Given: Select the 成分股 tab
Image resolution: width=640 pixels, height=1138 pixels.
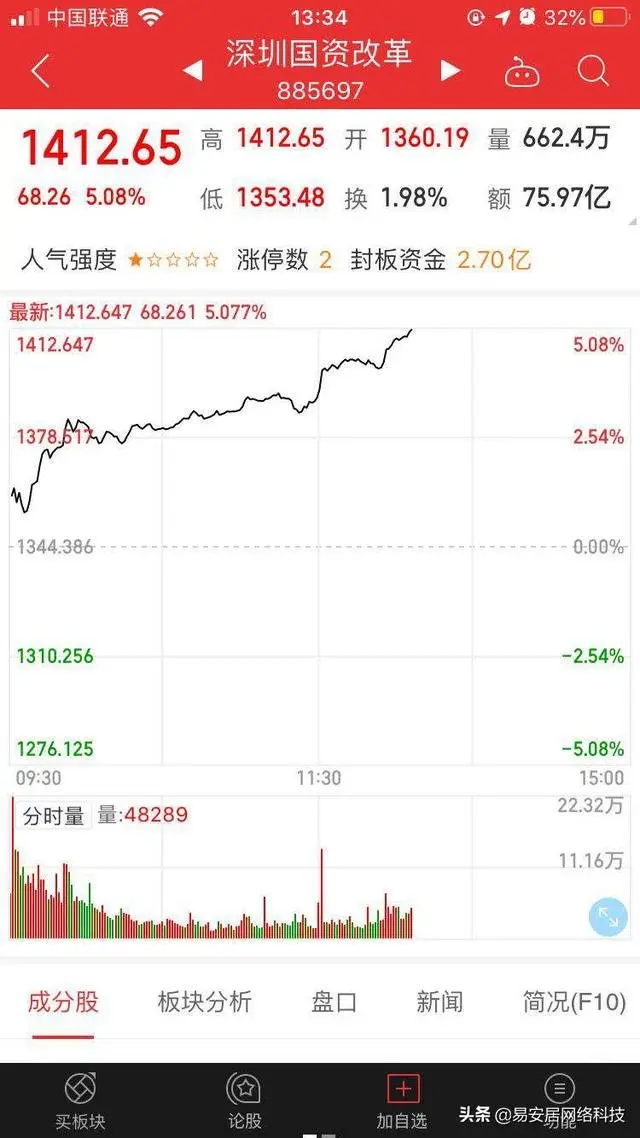Looking at the screenshot, I should [x=62, y=1002].
